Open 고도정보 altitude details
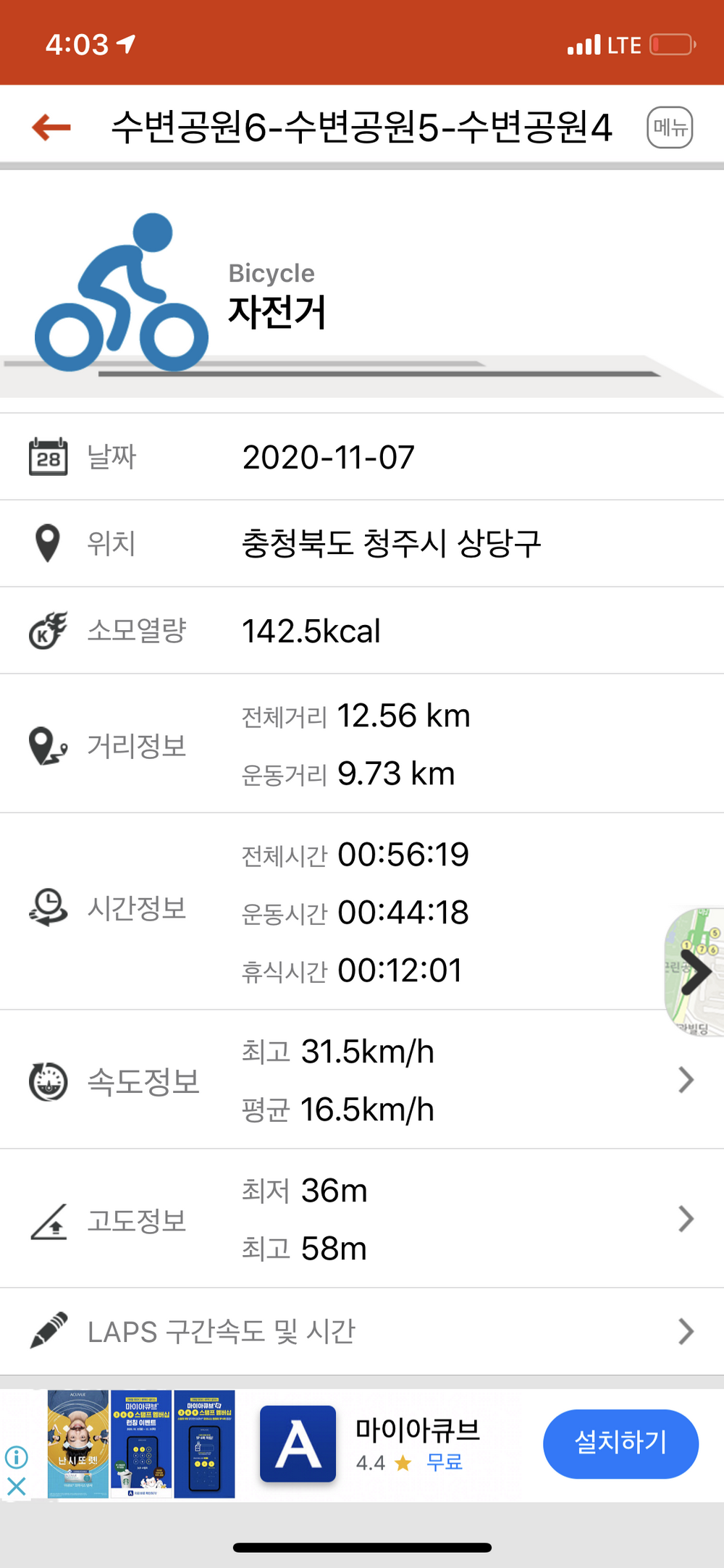This screenshot has width=724, height=1568. click(685, 1219)
